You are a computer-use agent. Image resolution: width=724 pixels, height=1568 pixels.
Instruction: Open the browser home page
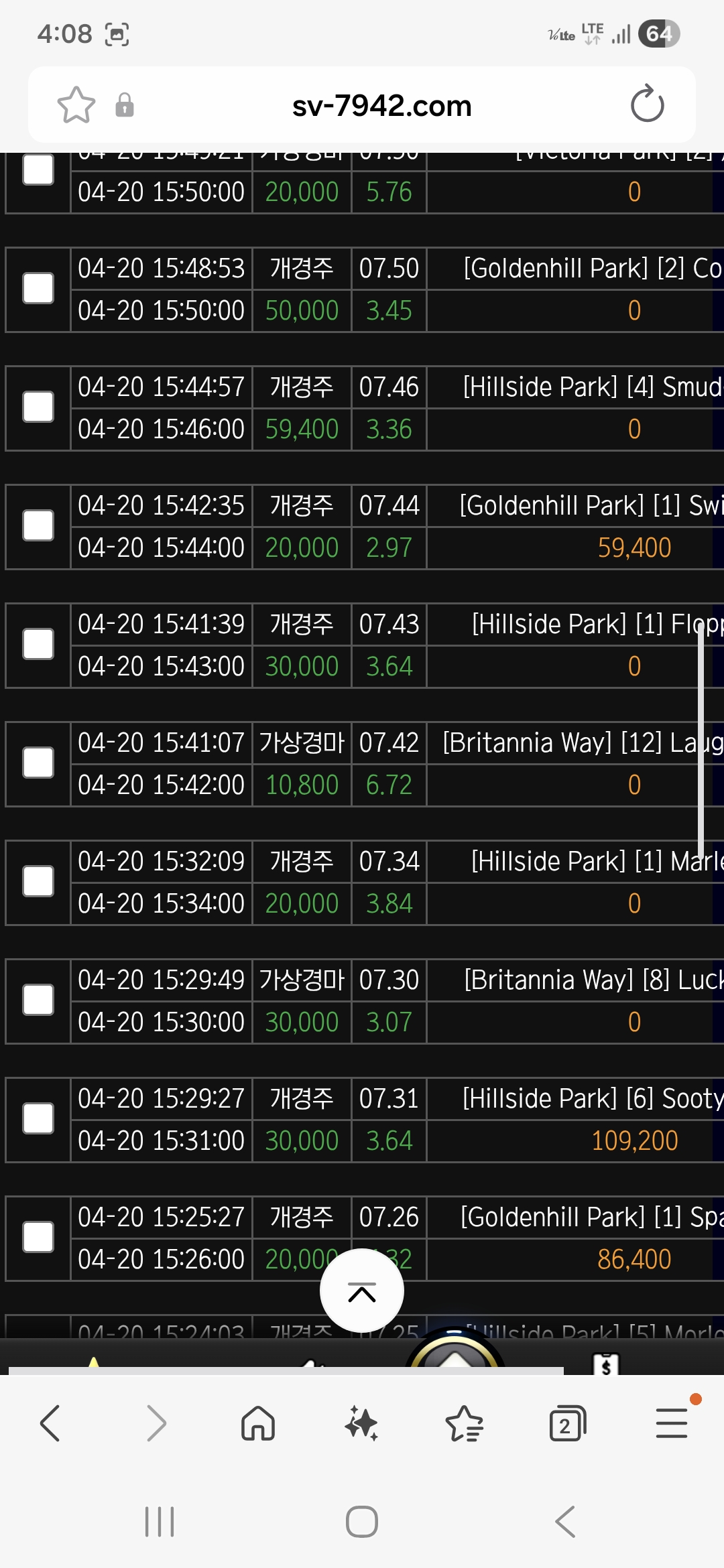[x=258, y=1423]
